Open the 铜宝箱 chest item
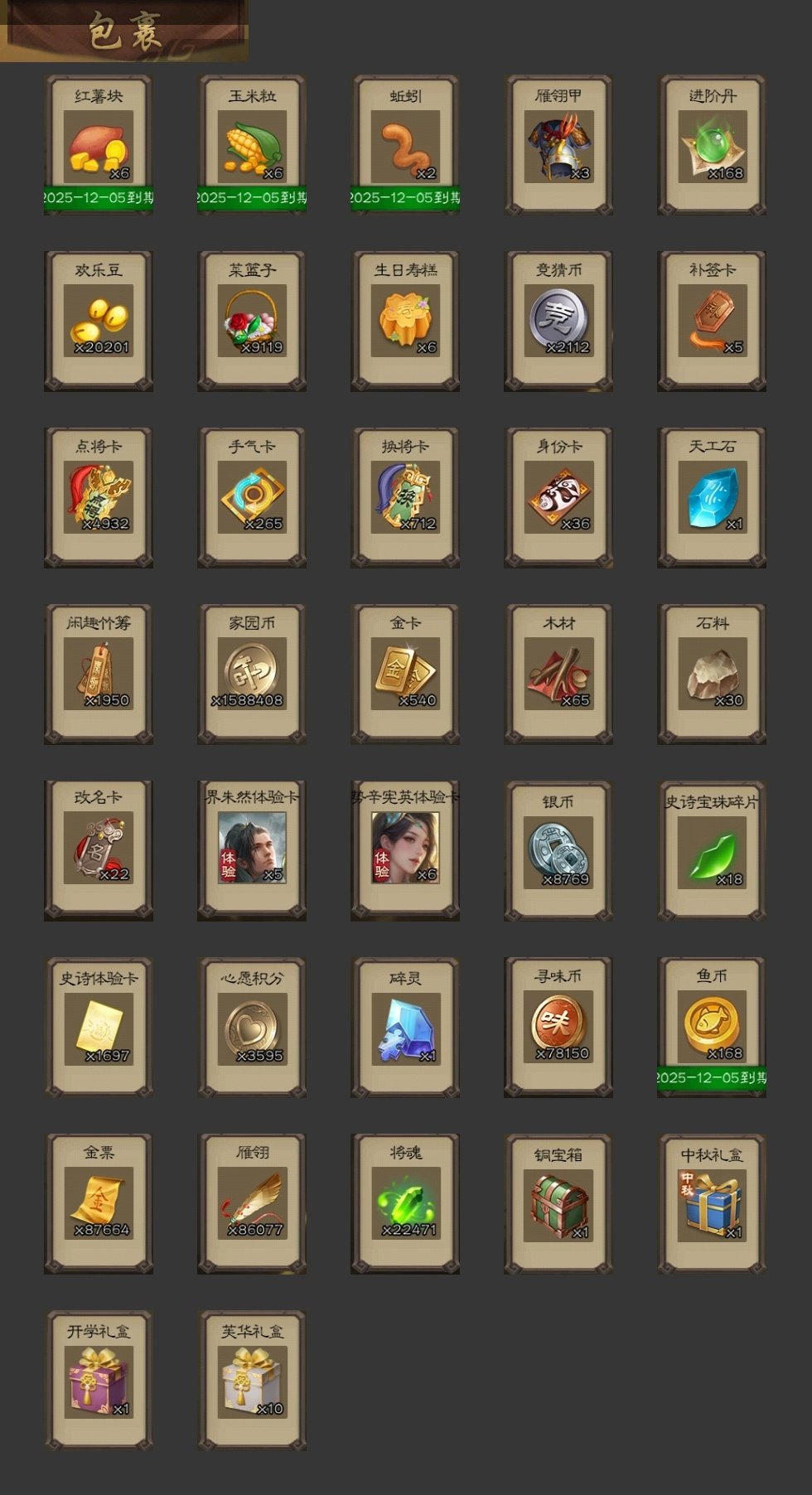Viewport: 812px width, 1495px height. tap(558, 1205)
